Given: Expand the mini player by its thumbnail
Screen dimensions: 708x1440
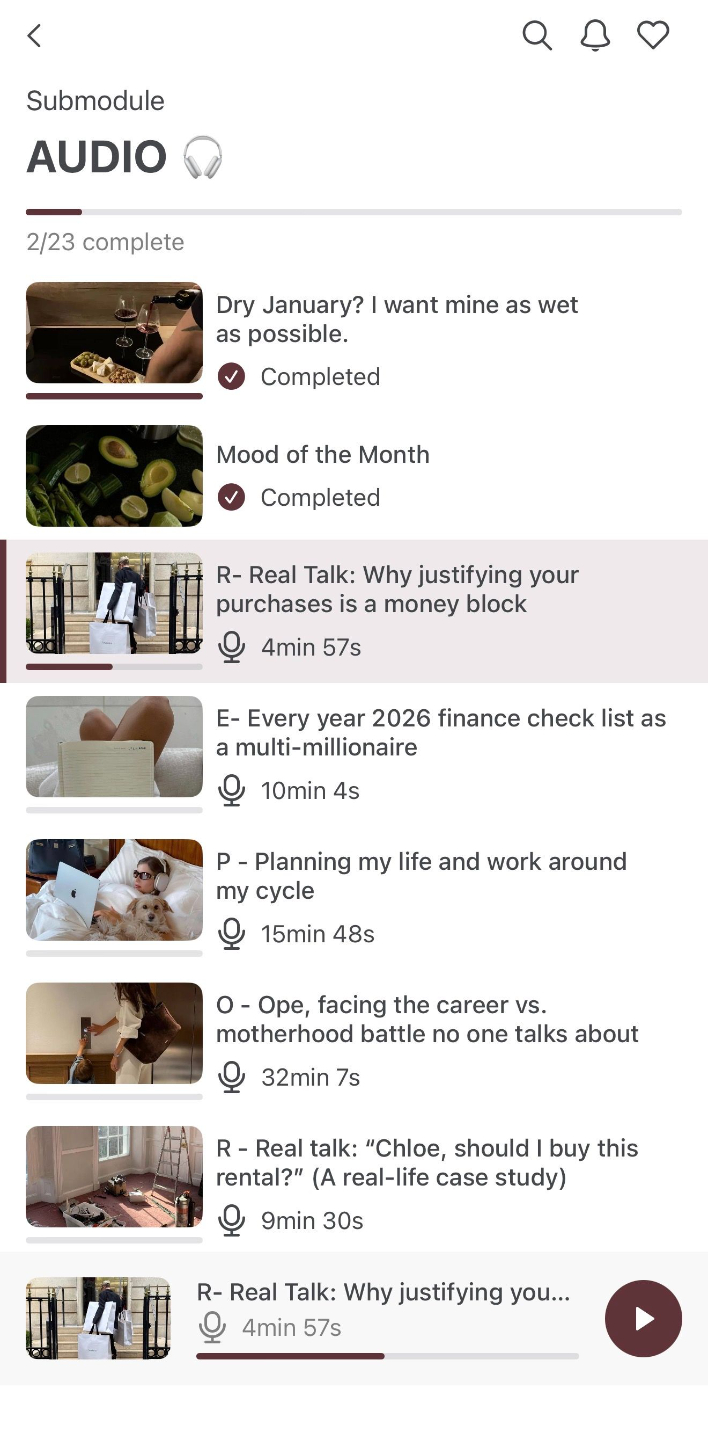Looking at the screenshot, I should (x=98, y=1318).
